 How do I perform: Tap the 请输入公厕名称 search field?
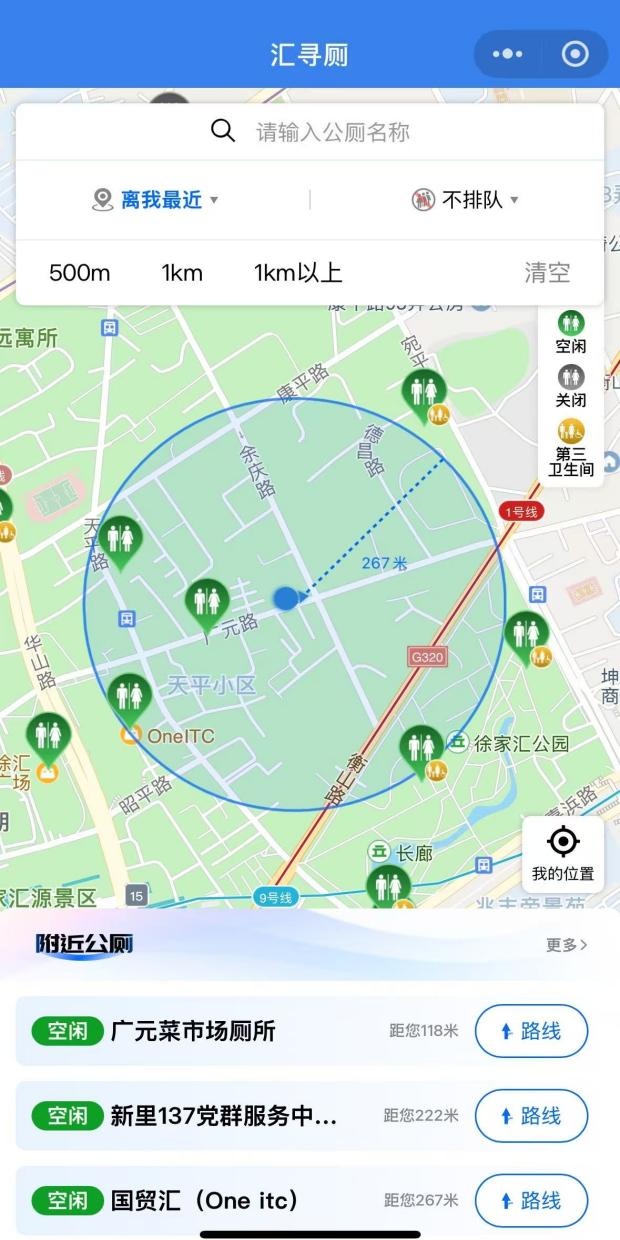[332, 132]
